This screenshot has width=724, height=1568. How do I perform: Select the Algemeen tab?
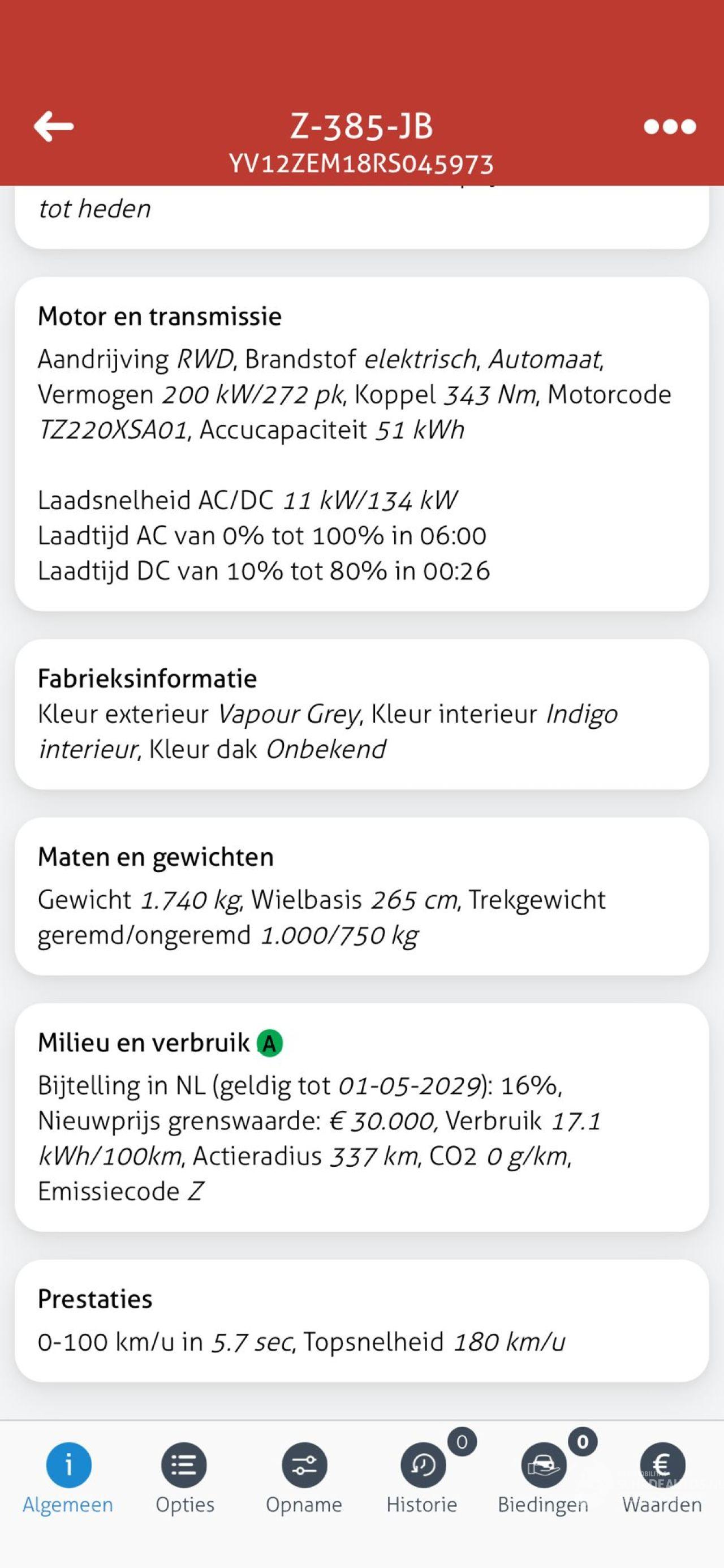68,1479
